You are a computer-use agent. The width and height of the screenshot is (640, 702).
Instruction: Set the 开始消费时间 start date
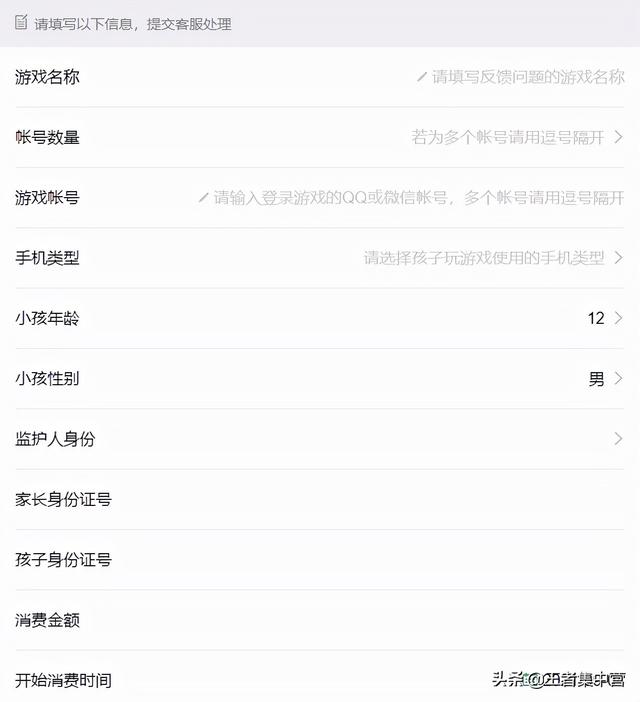coord(300,681)
